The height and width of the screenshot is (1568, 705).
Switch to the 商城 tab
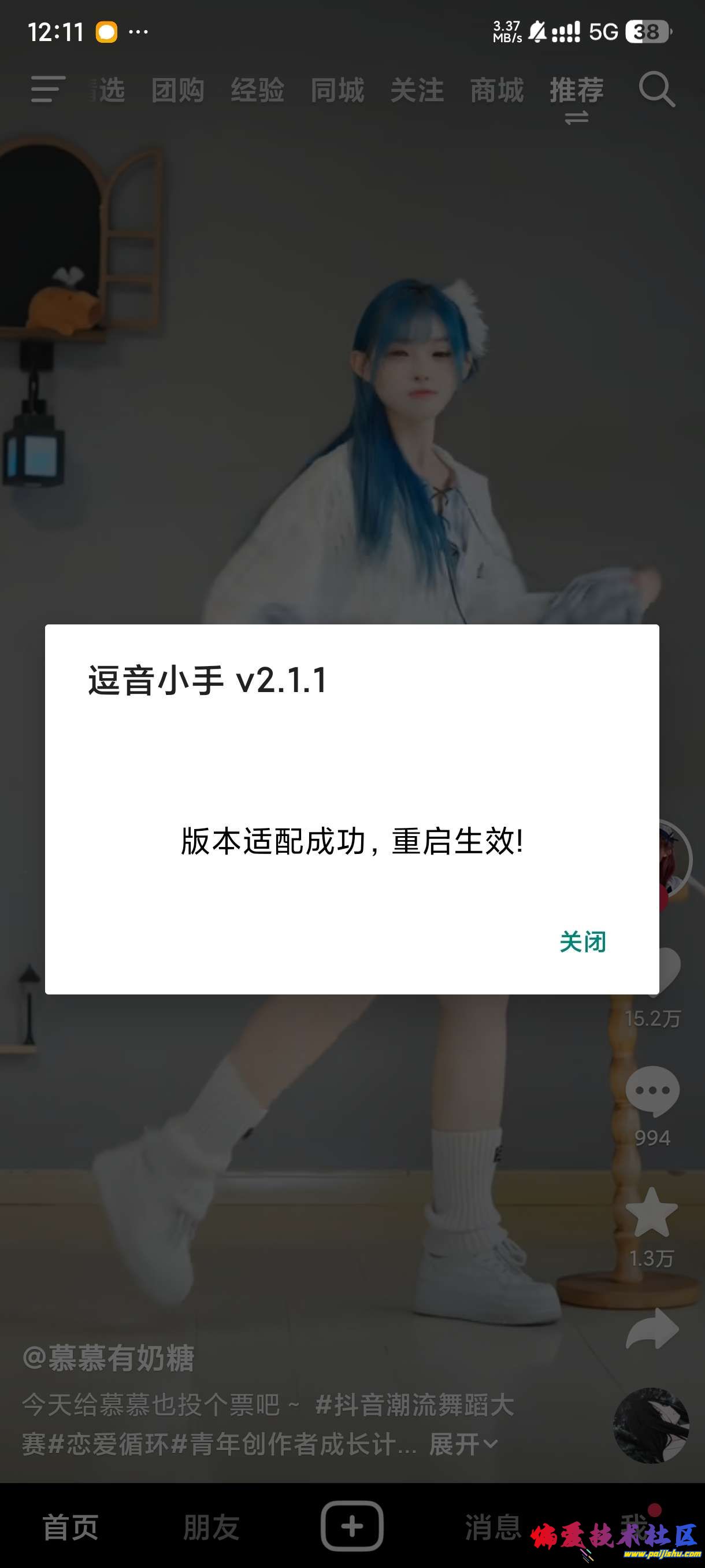[x=496, y=90]
